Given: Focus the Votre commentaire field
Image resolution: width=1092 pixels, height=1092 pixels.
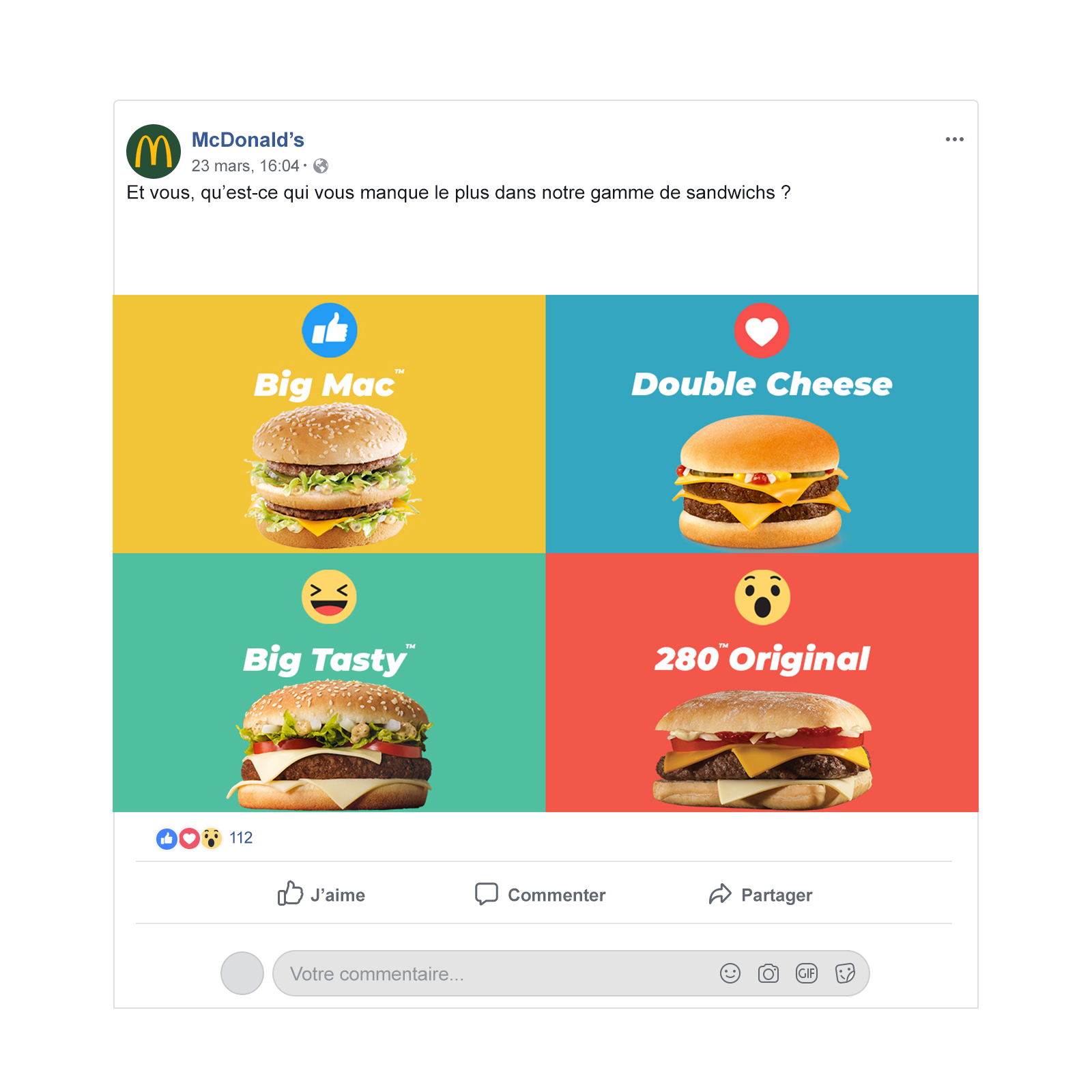Looking at the screenshot, I should coord(478,974).
